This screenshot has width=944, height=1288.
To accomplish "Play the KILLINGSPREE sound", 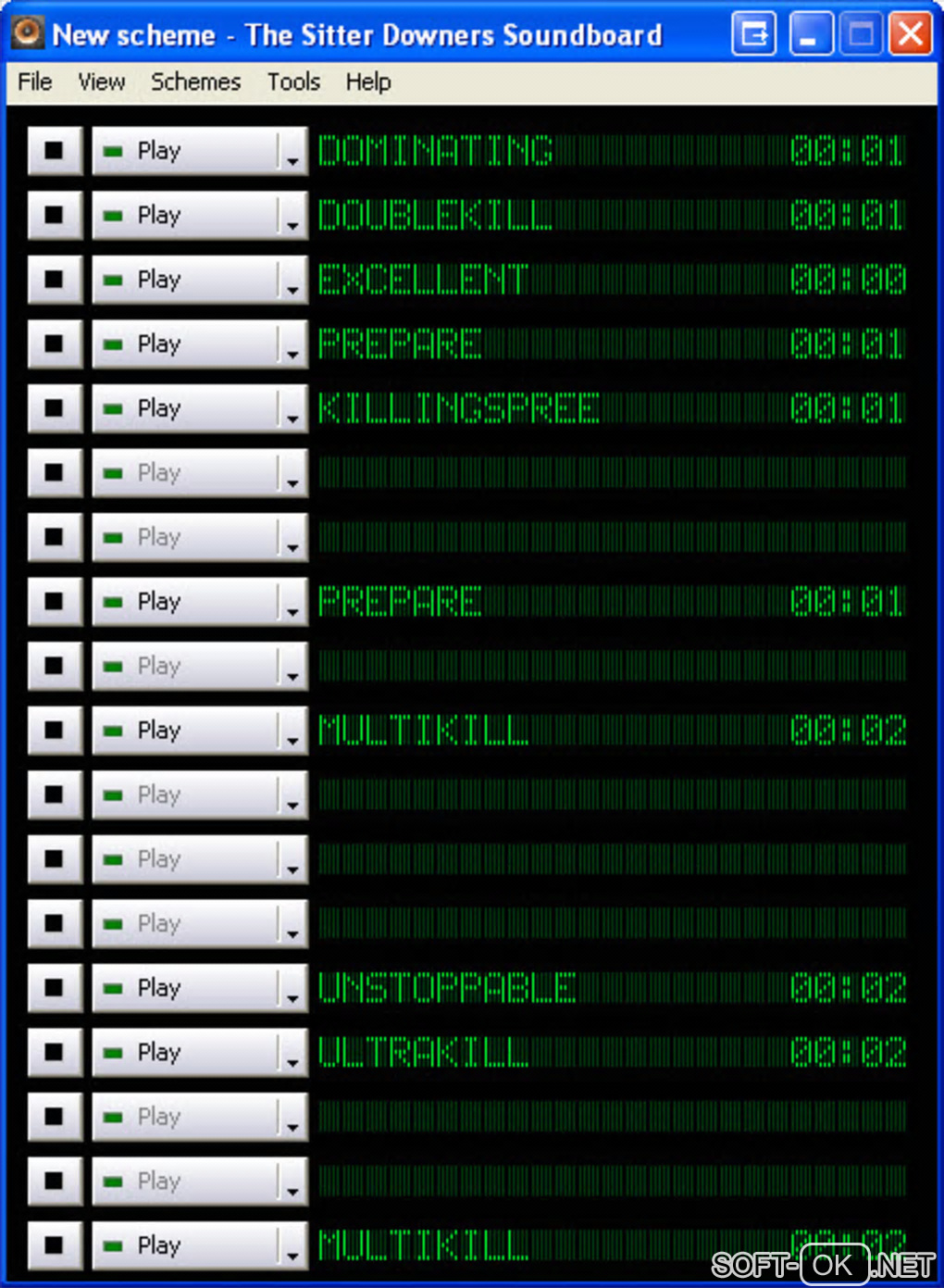I will tap(185, 408).
